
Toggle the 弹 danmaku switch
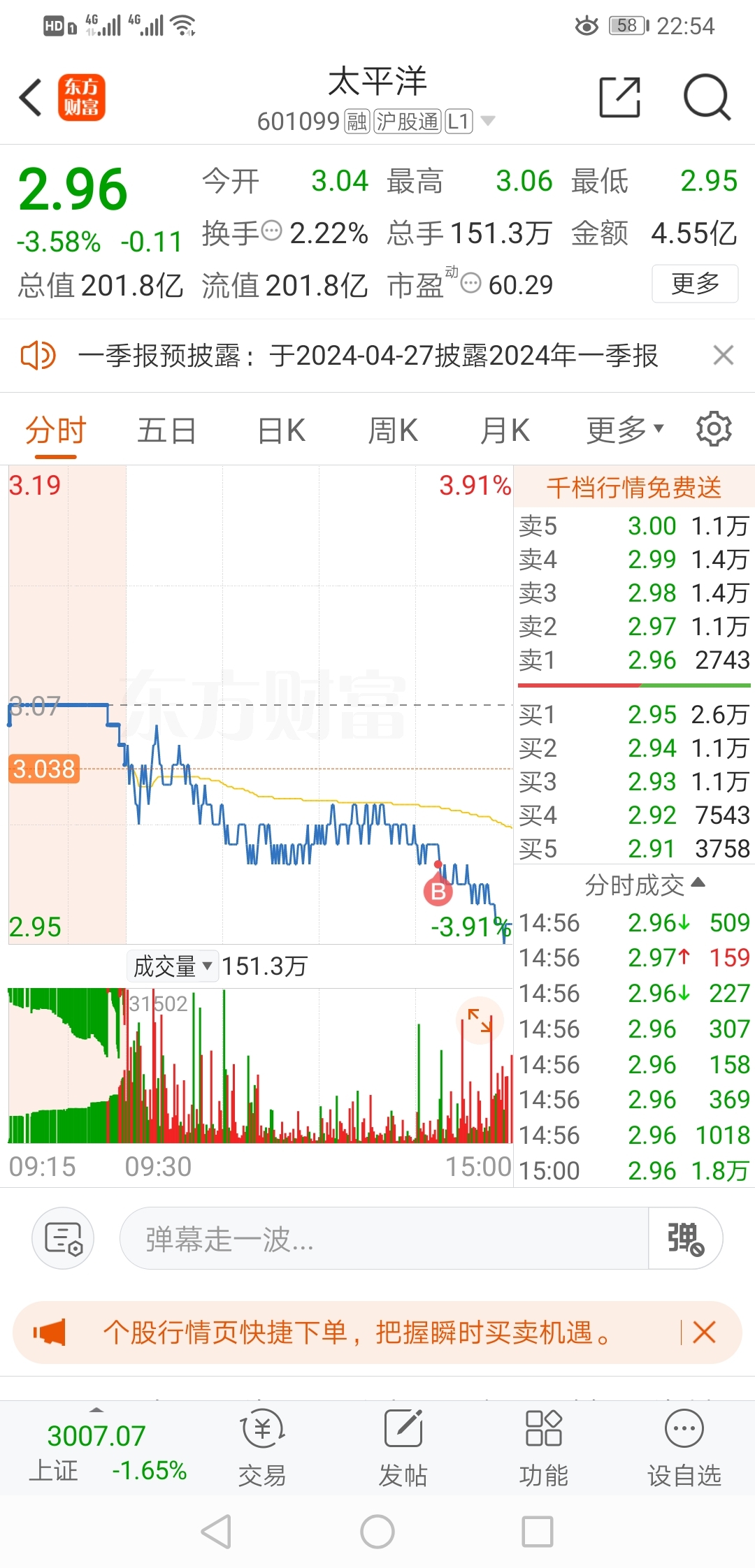pos(685,1238)
